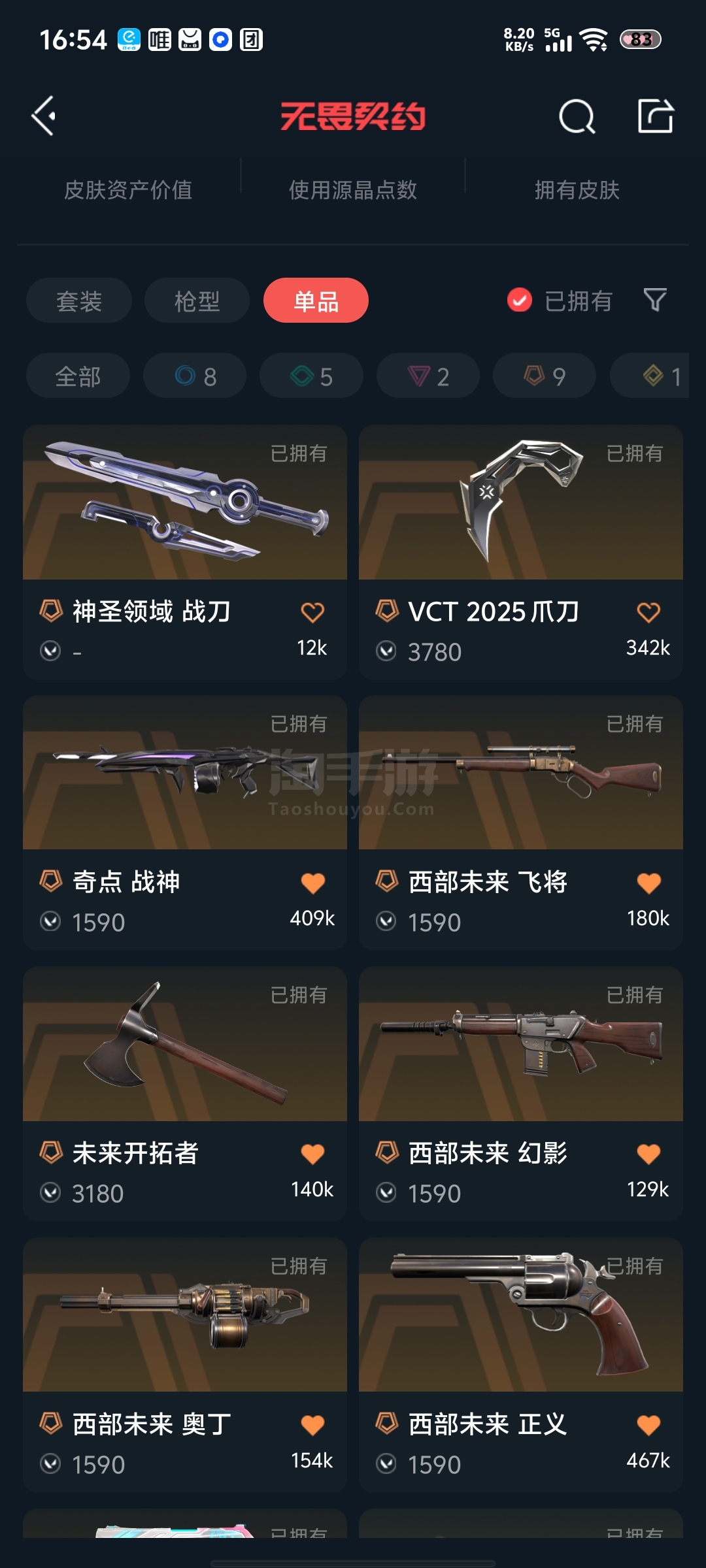Open the 神圣领域 战刀 skin card
This screenshot has width=706, height=1568.
[x=185, y=553]
